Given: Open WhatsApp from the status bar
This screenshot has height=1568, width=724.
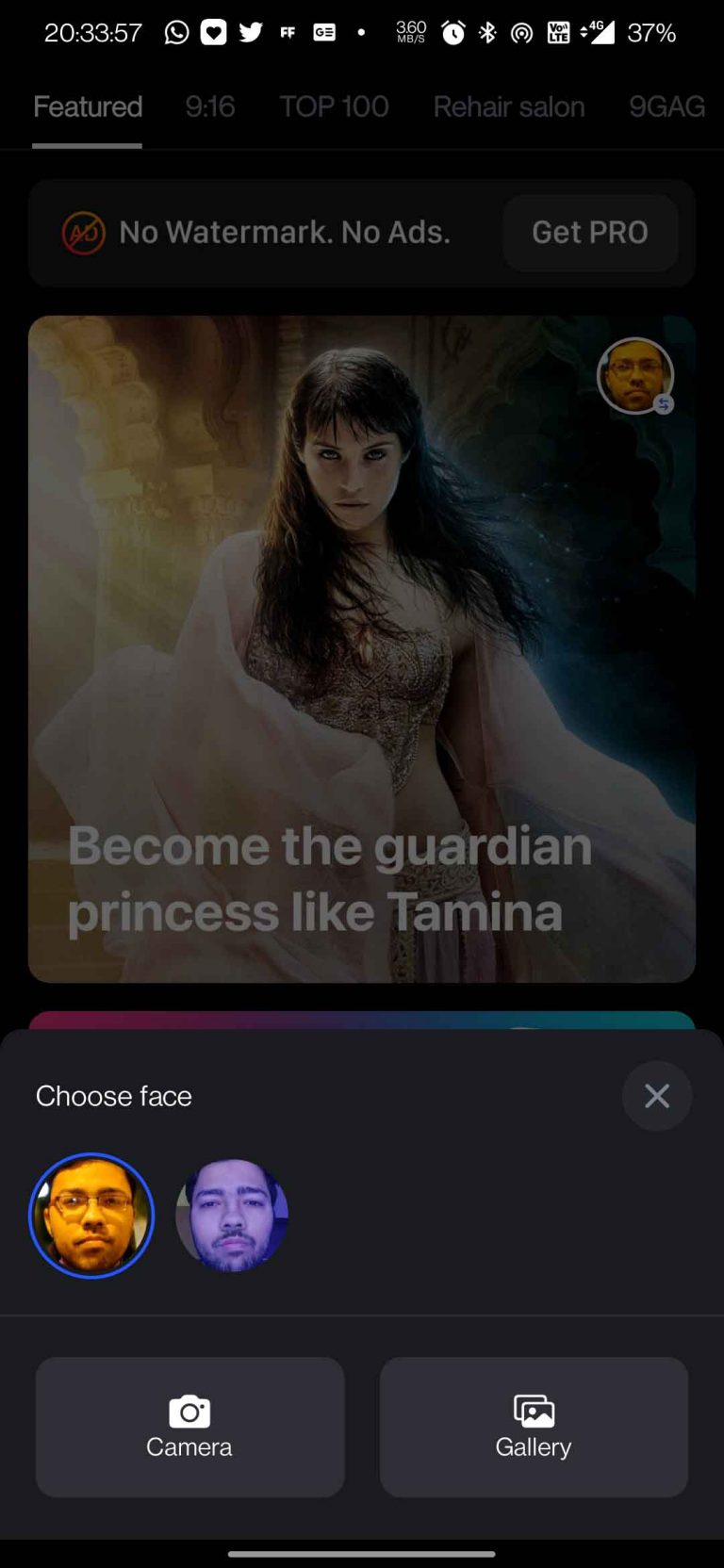Looking at the screenshot, I should coord(176,31).
